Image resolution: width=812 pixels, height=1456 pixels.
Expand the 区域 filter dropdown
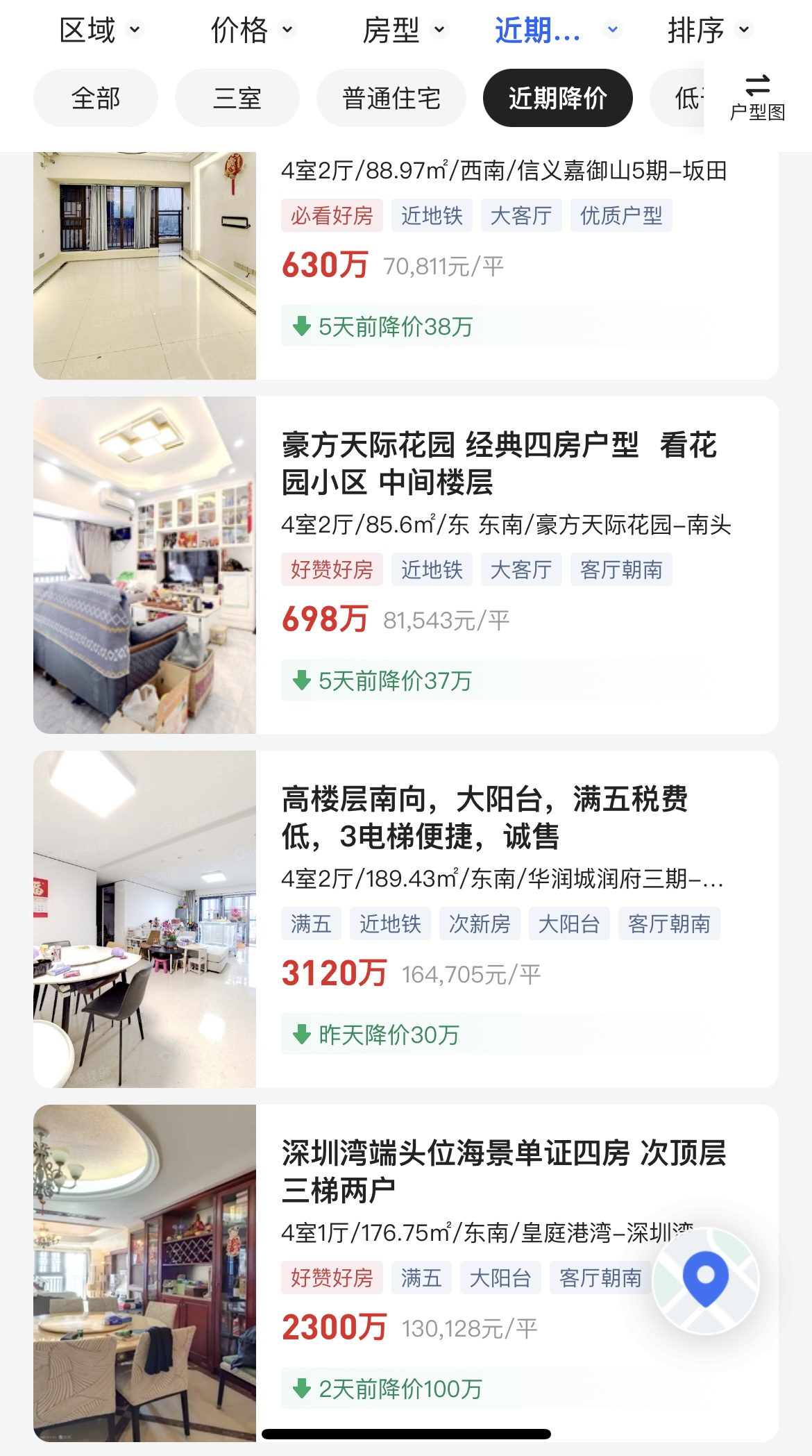tap(100, 30)
